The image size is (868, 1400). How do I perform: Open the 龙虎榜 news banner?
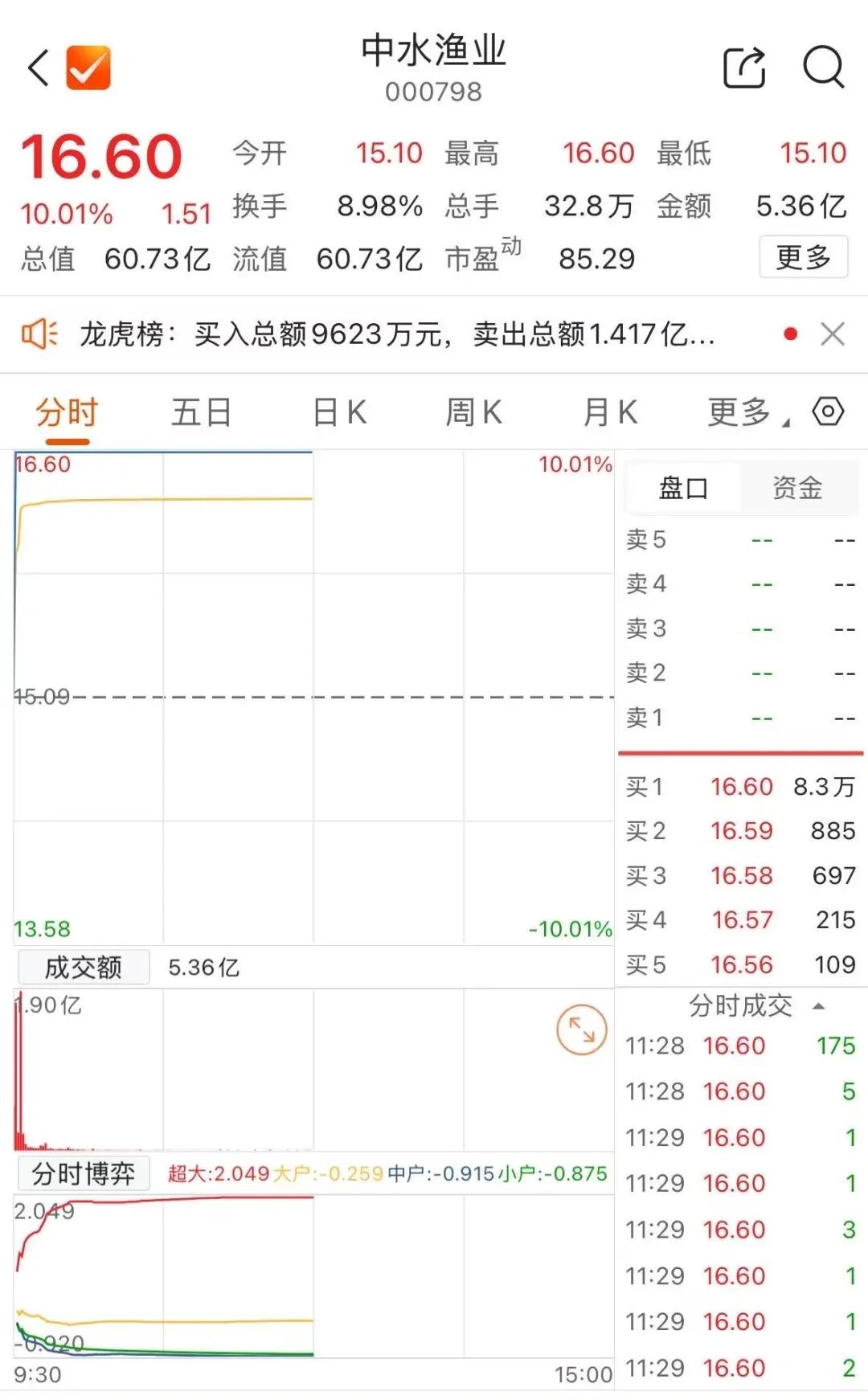coord(397,334)
